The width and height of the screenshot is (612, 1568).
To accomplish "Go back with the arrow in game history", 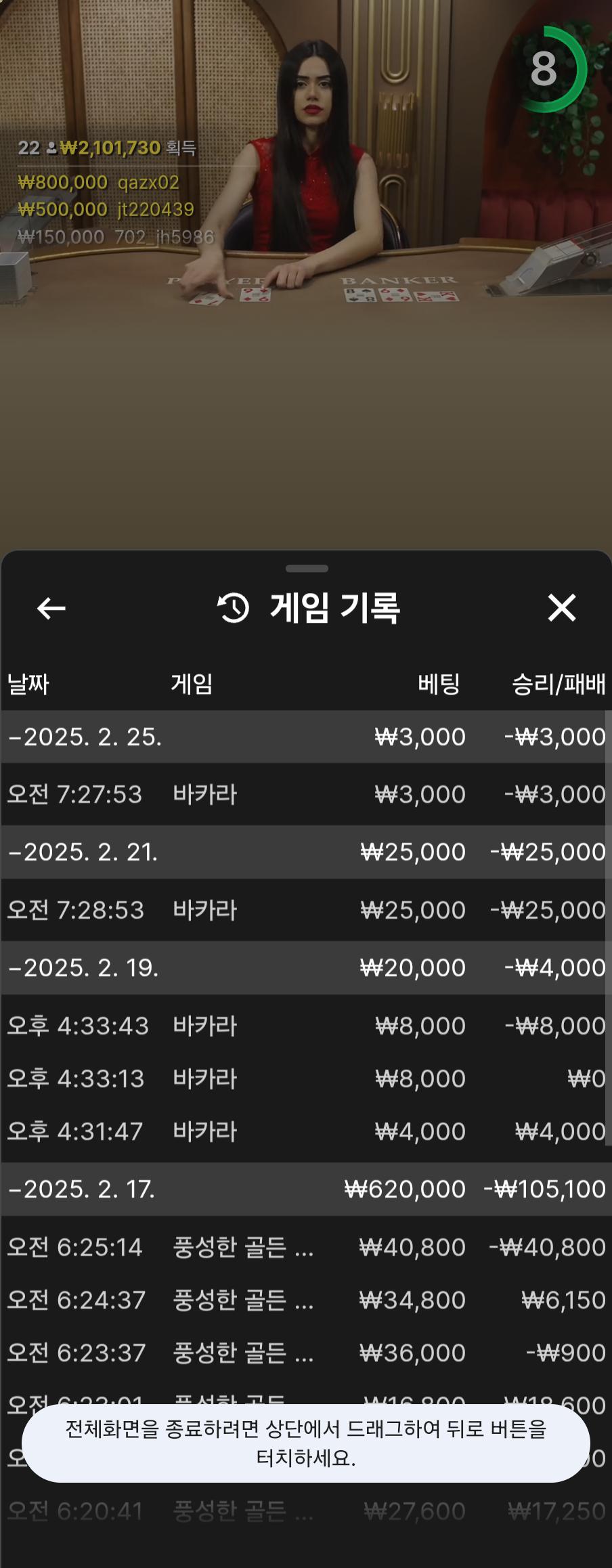I will (51, 608).
